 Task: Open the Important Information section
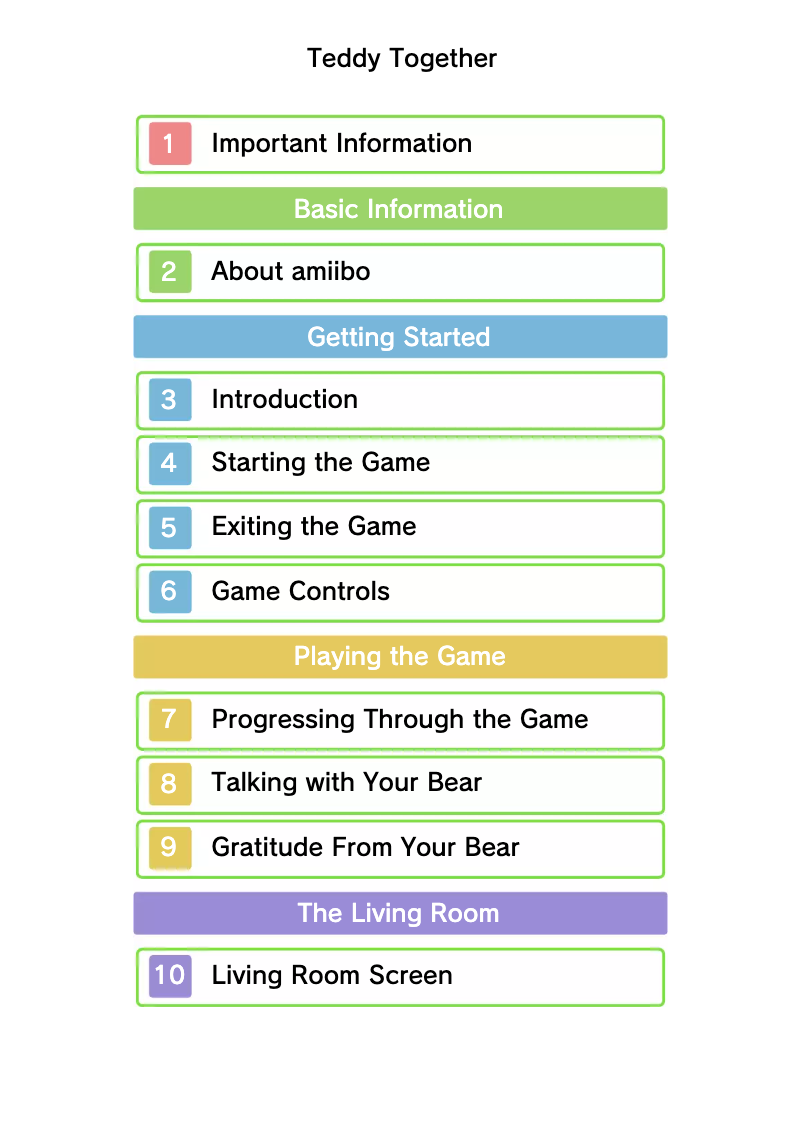(400, 144)
